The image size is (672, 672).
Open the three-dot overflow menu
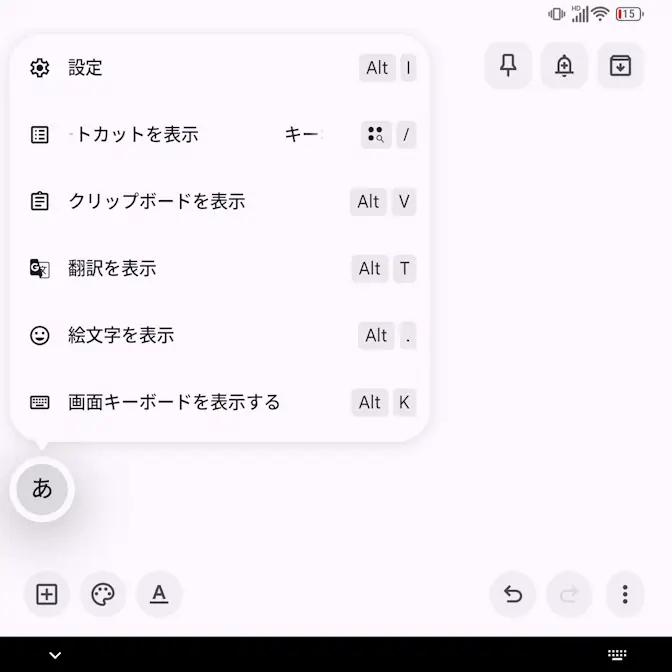pyautogui.click(x=625, y=594)
